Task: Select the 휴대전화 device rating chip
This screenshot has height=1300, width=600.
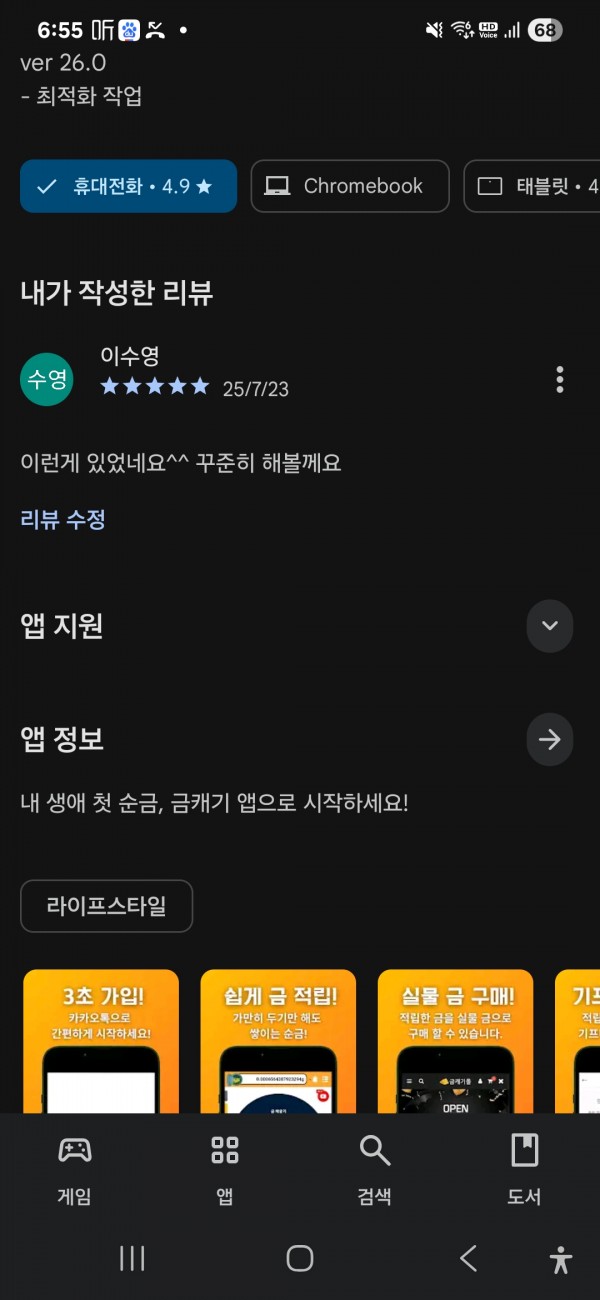Action: coord(128,186)
